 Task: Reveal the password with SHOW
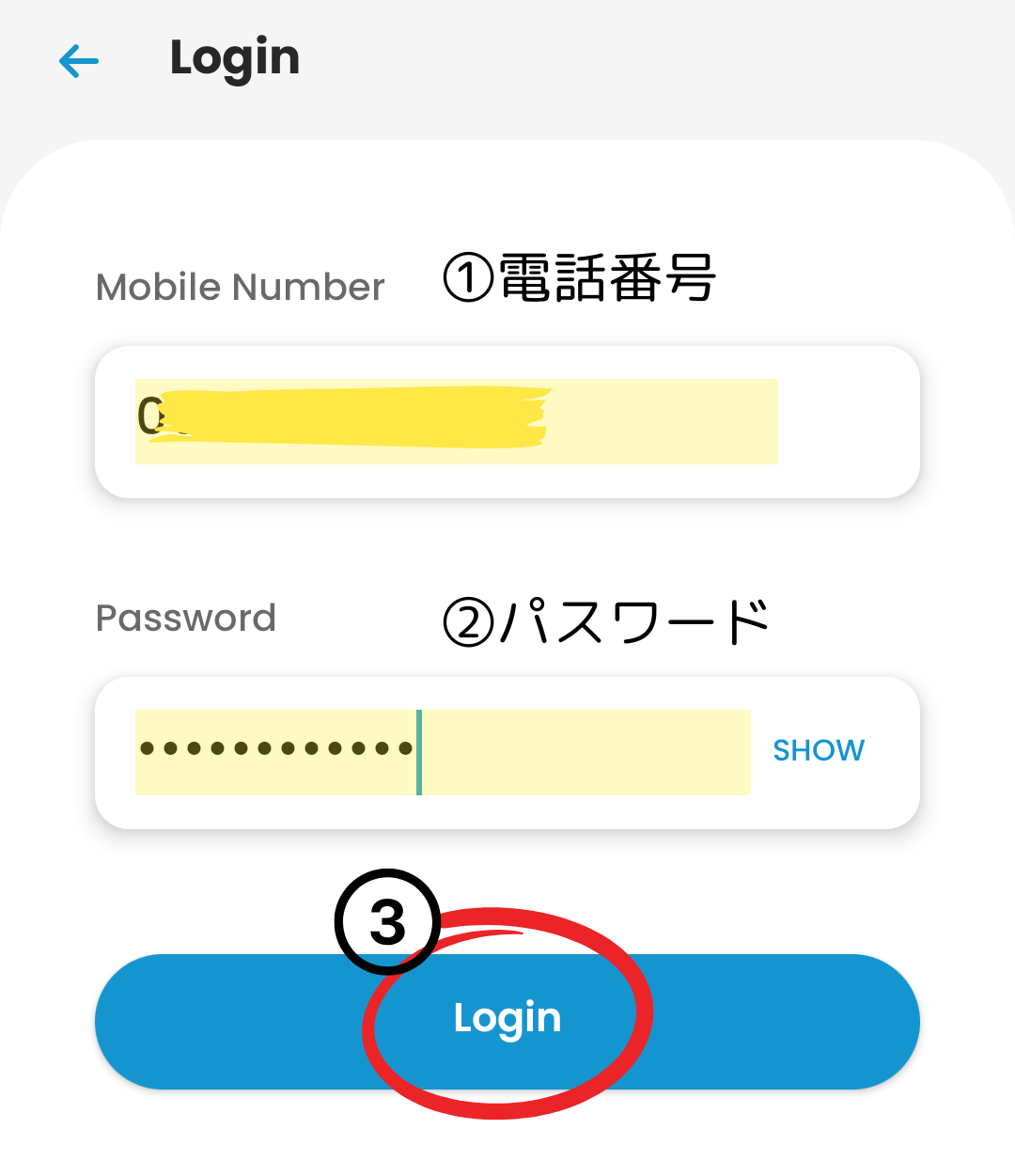tap(818, 750)
